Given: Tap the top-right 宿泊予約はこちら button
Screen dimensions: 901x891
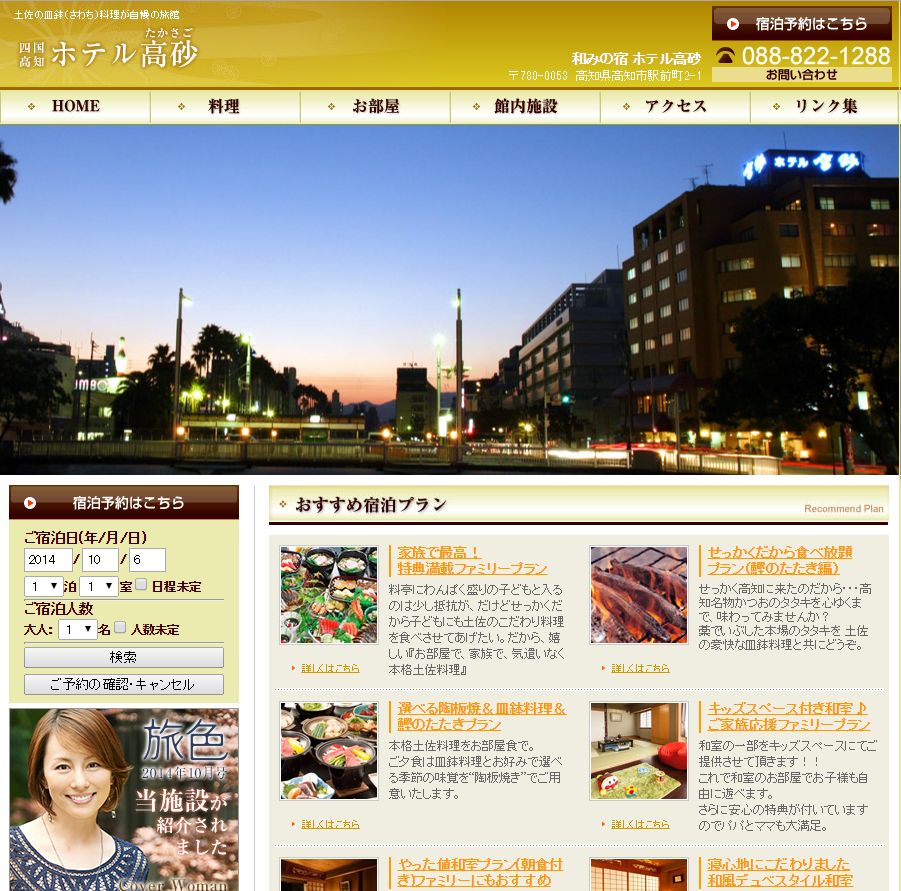Looking at the screenshot, I should [x=801, y=24].
